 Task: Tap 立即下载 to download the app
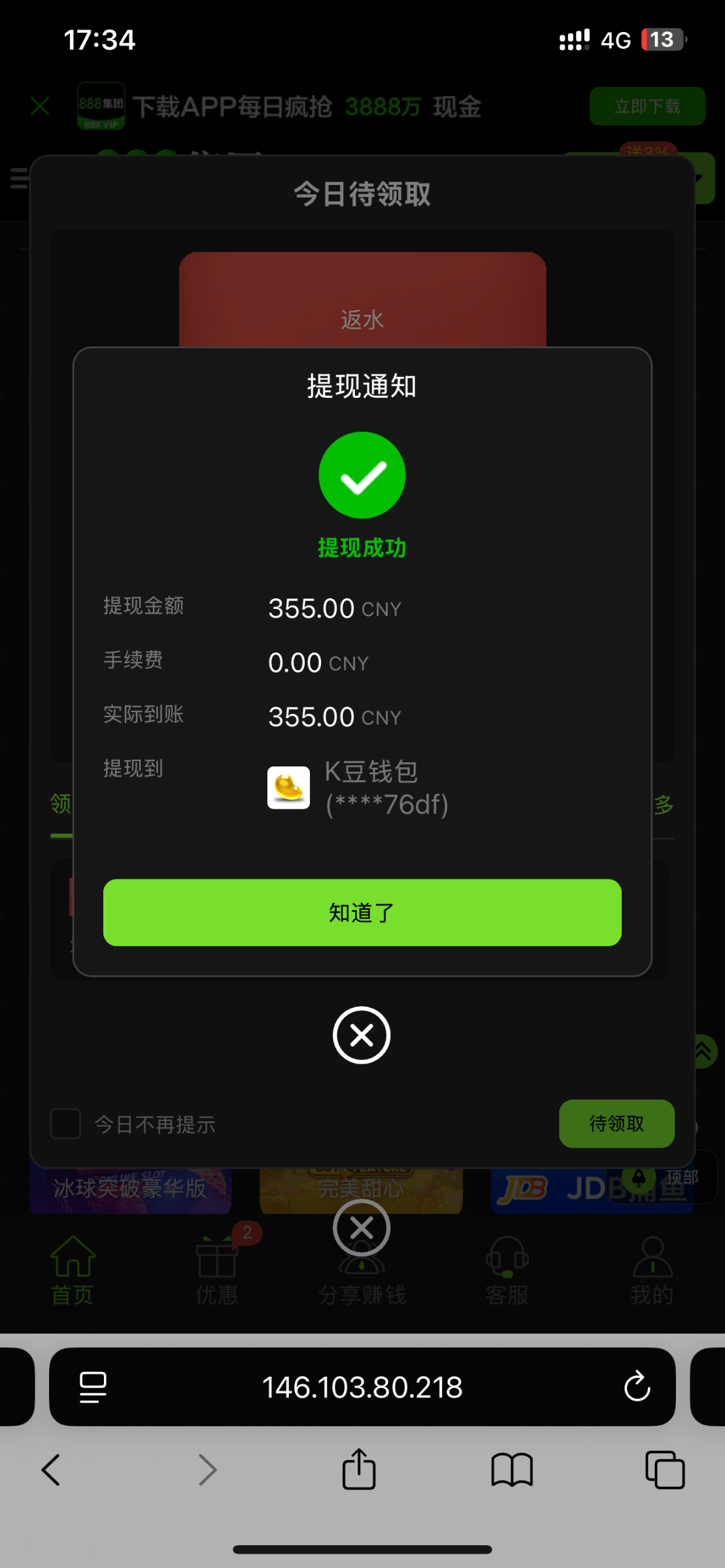point(647,106)
